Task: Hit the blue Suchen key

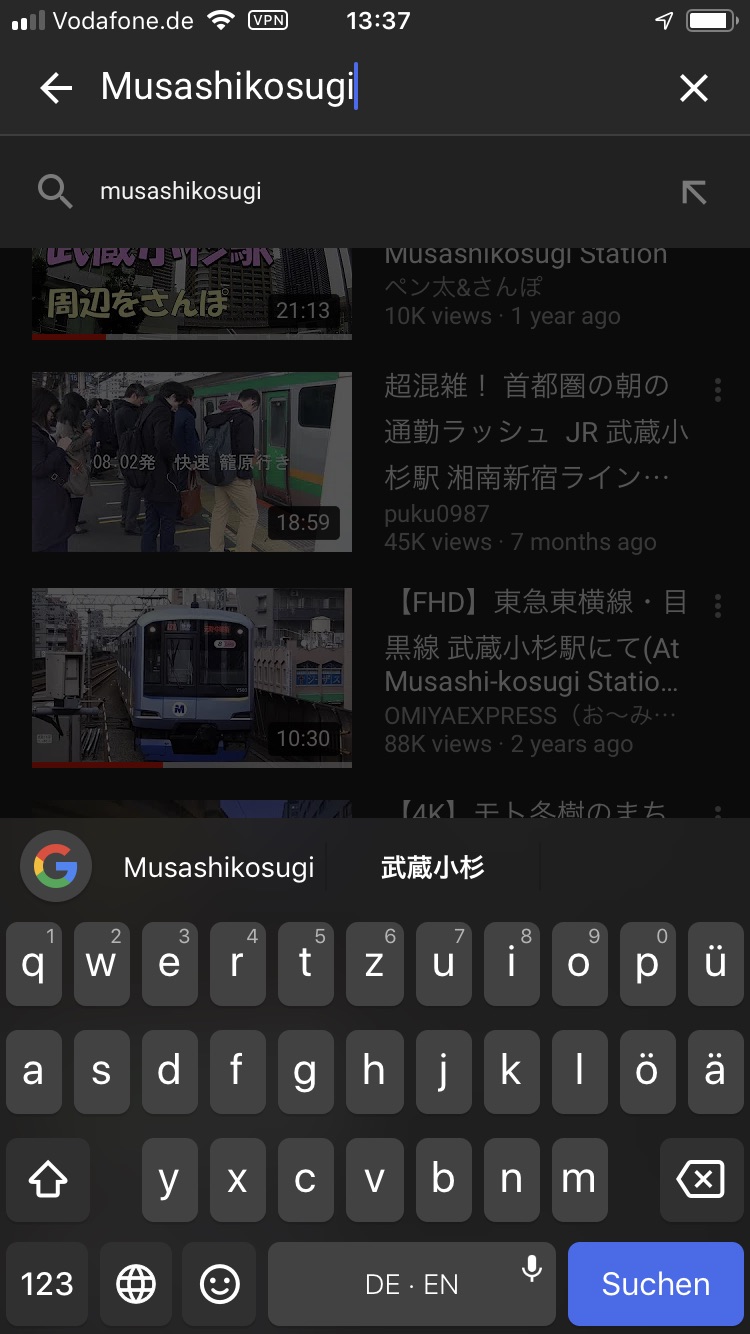Action: coord(656,1284)
